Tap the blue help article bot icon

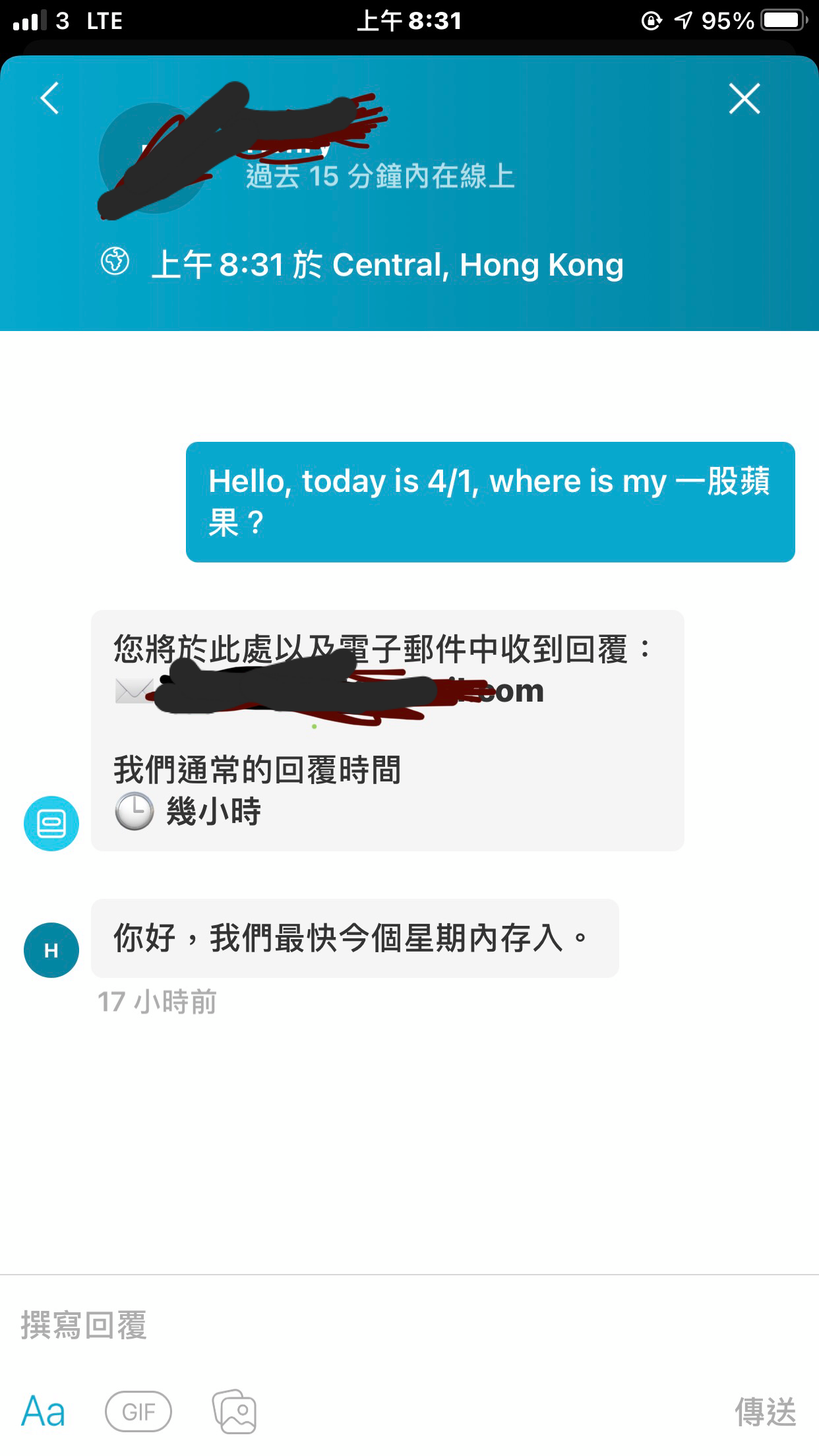[51, 822]
